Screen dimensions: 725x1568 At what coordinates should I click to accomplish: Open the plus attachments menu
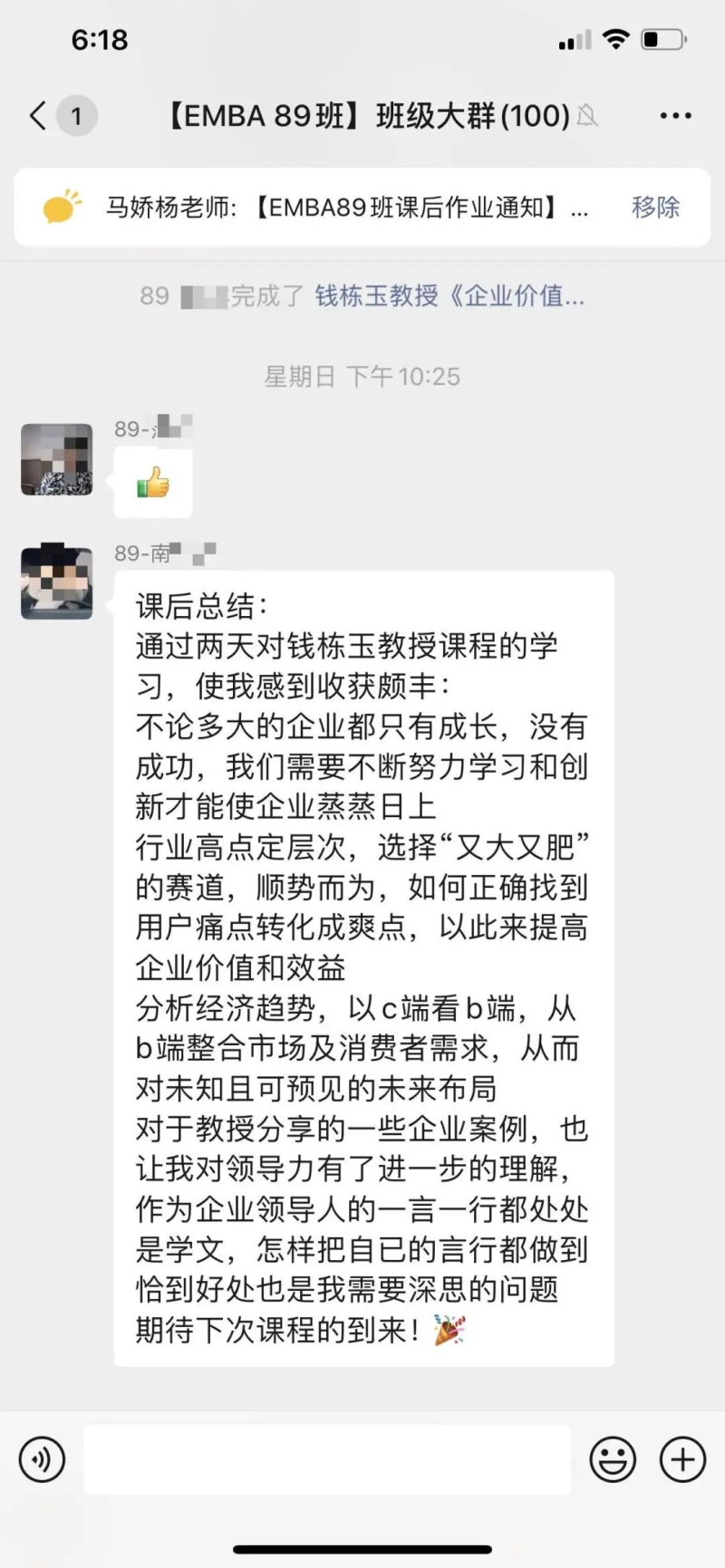point(682,1459)
